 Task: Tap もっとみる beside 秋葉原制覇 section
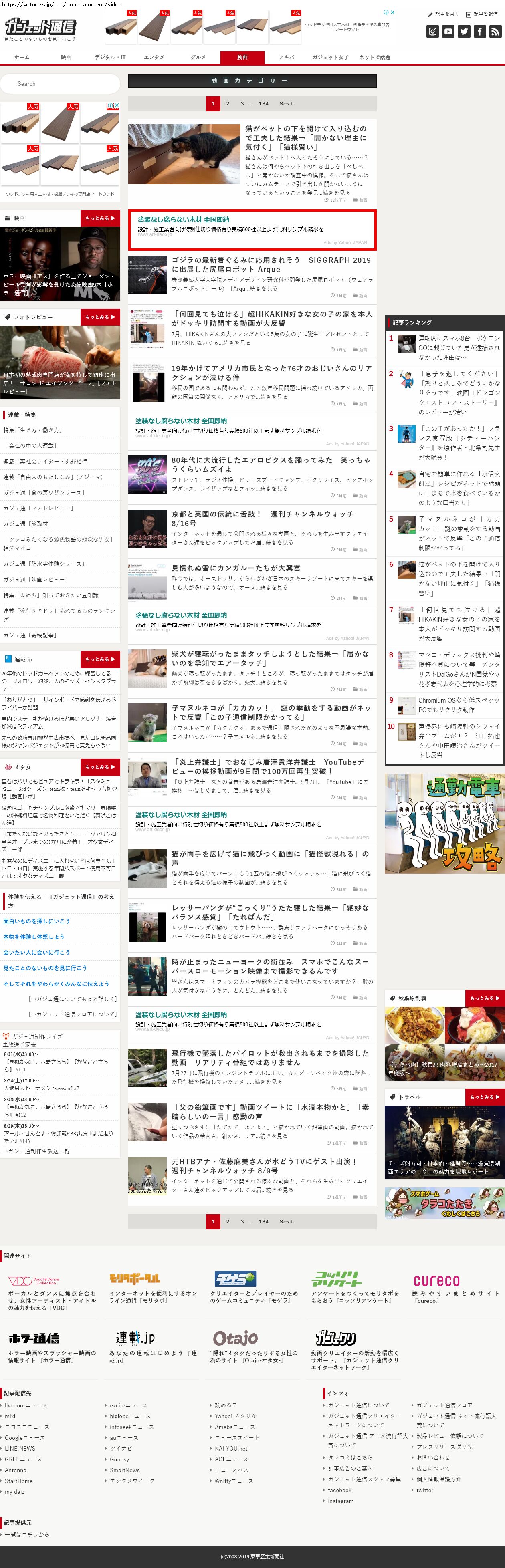click(485, 998)
